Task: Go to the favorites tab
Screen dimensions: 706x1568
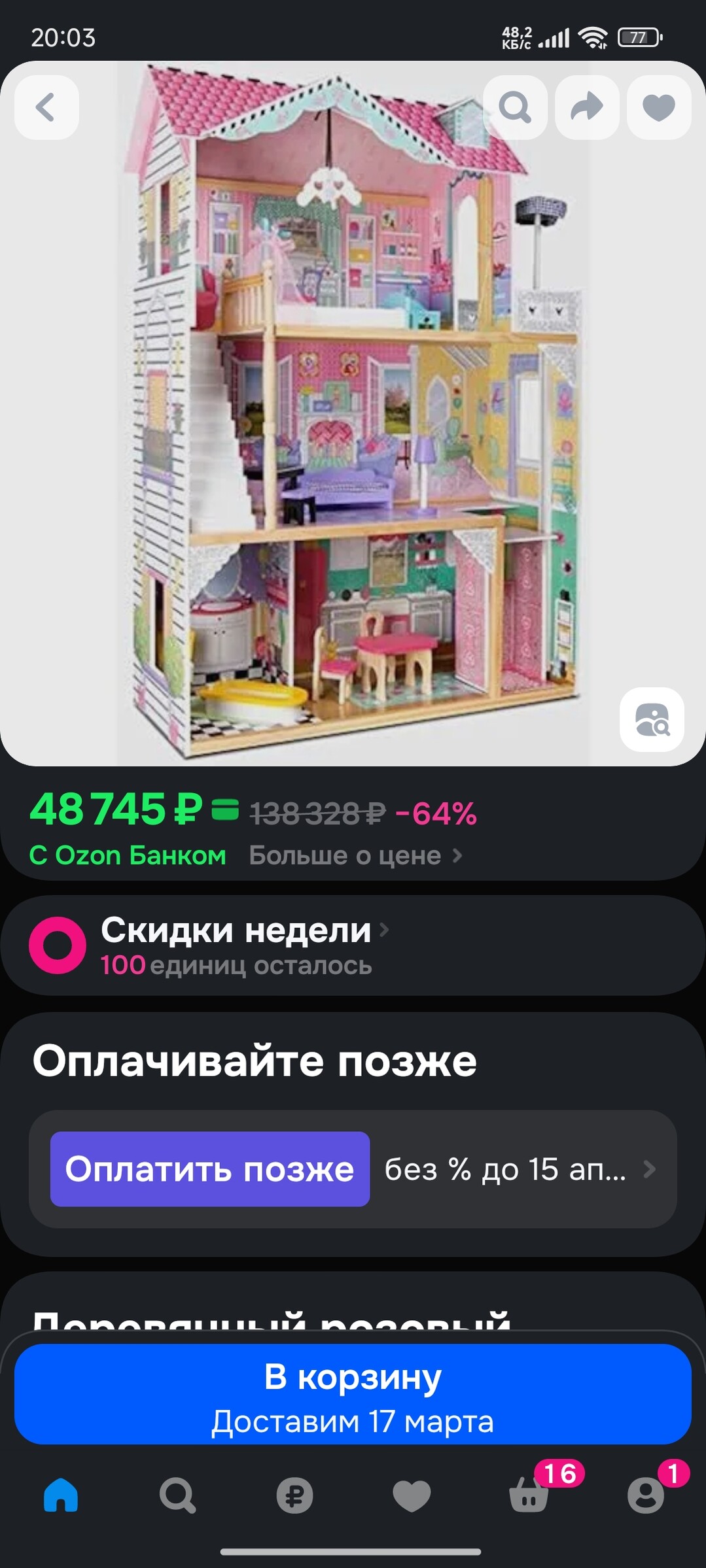Action: coord(412,1495)
